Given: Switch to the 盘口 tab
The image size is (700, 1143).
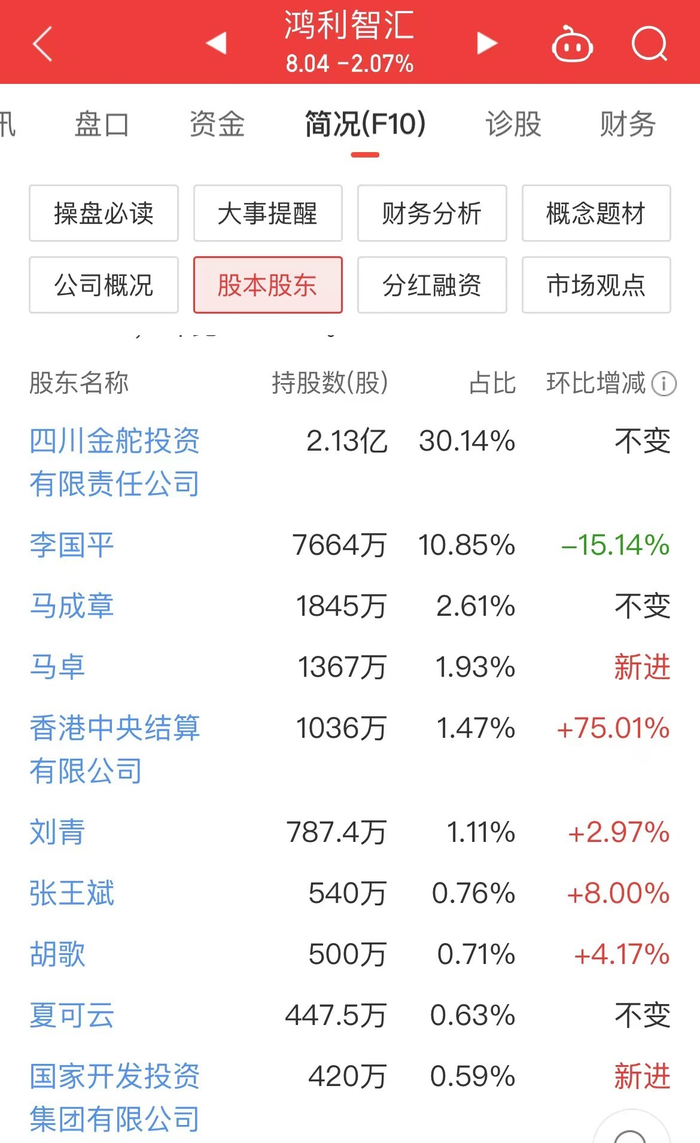Looking at the screenshot, I should point(102,124).
